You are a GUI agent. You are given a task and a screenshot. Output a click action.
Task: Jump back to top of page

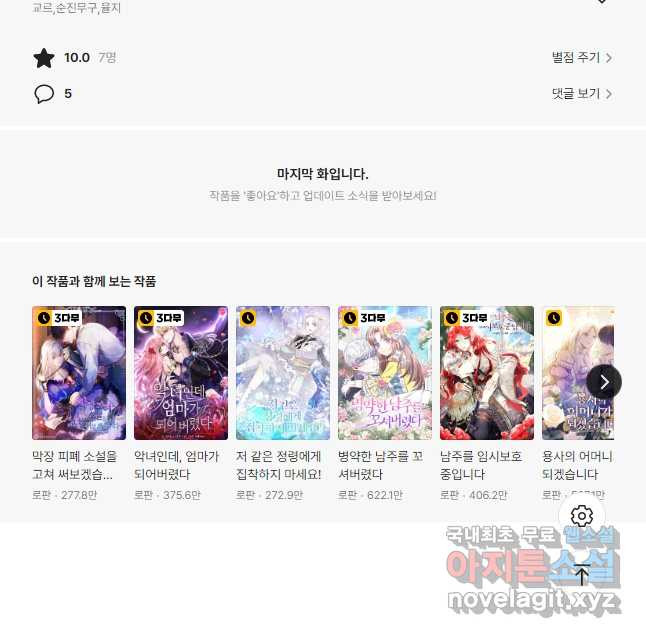pyautogui.click(x=583, y=574)
